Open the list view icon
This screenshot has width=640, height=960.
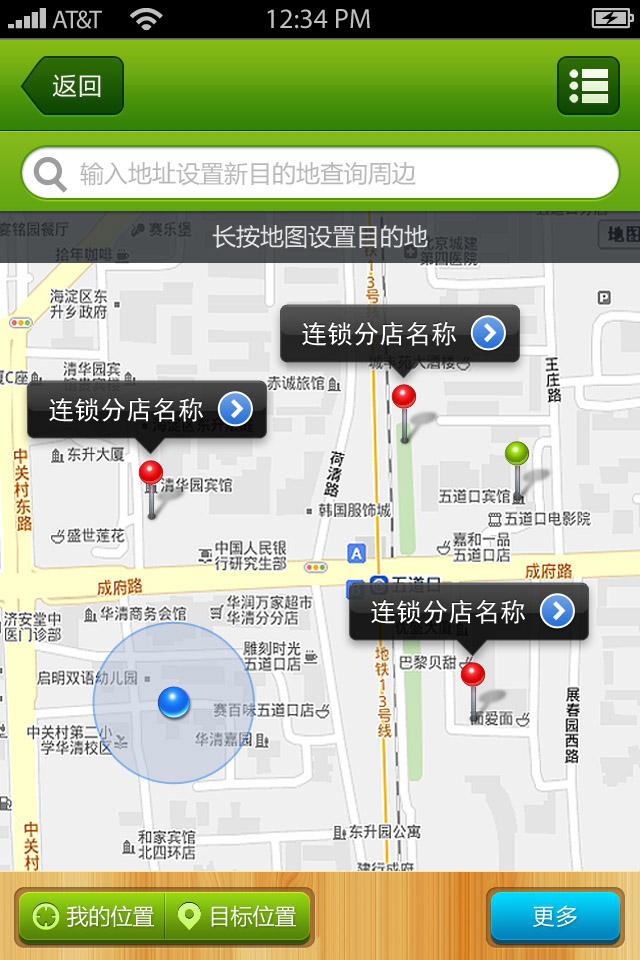pyautogui.click(x=588, y=86)
